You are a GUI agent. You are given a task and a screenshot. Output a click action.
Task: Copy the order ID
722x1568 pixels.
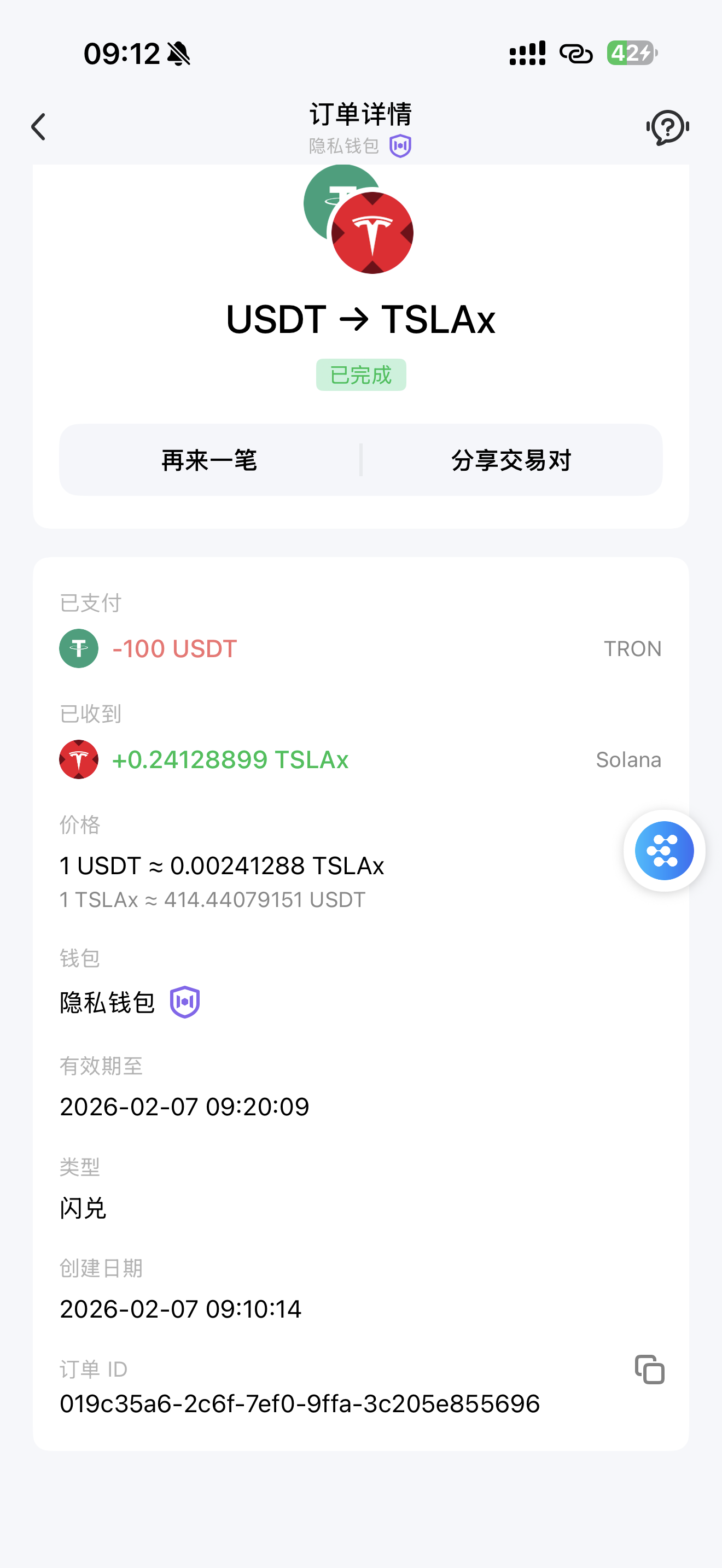point(650,1370)
